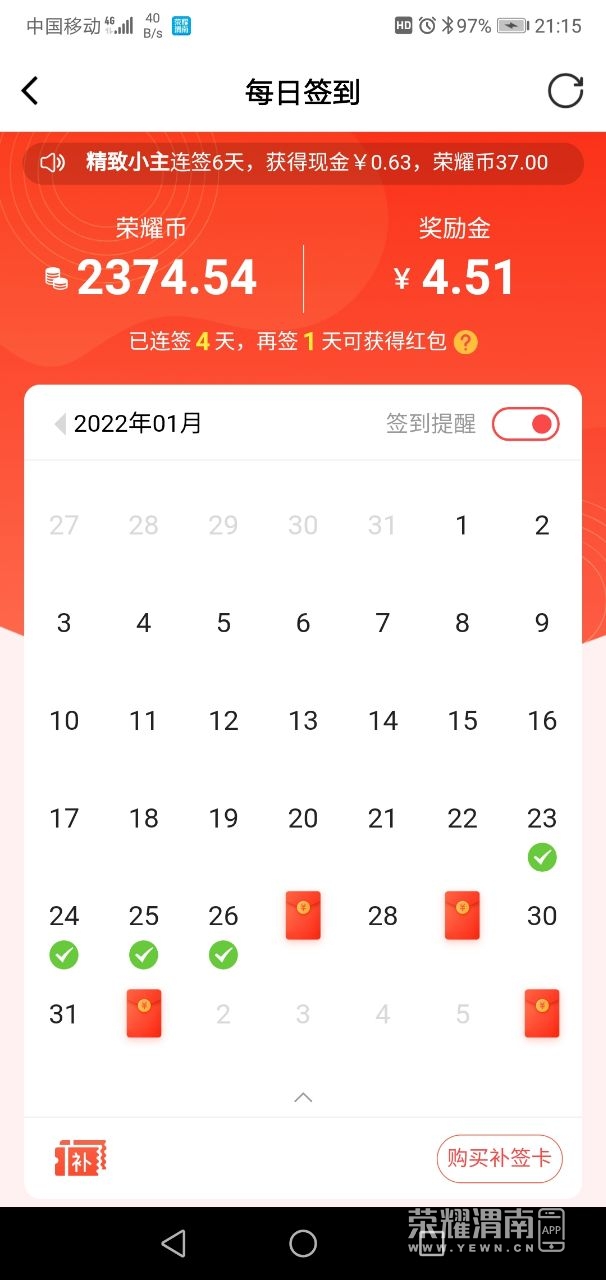Viewport: 606px width, 1280px height.
Task: Open the red packet help question mark
Action: coord(465,343)
